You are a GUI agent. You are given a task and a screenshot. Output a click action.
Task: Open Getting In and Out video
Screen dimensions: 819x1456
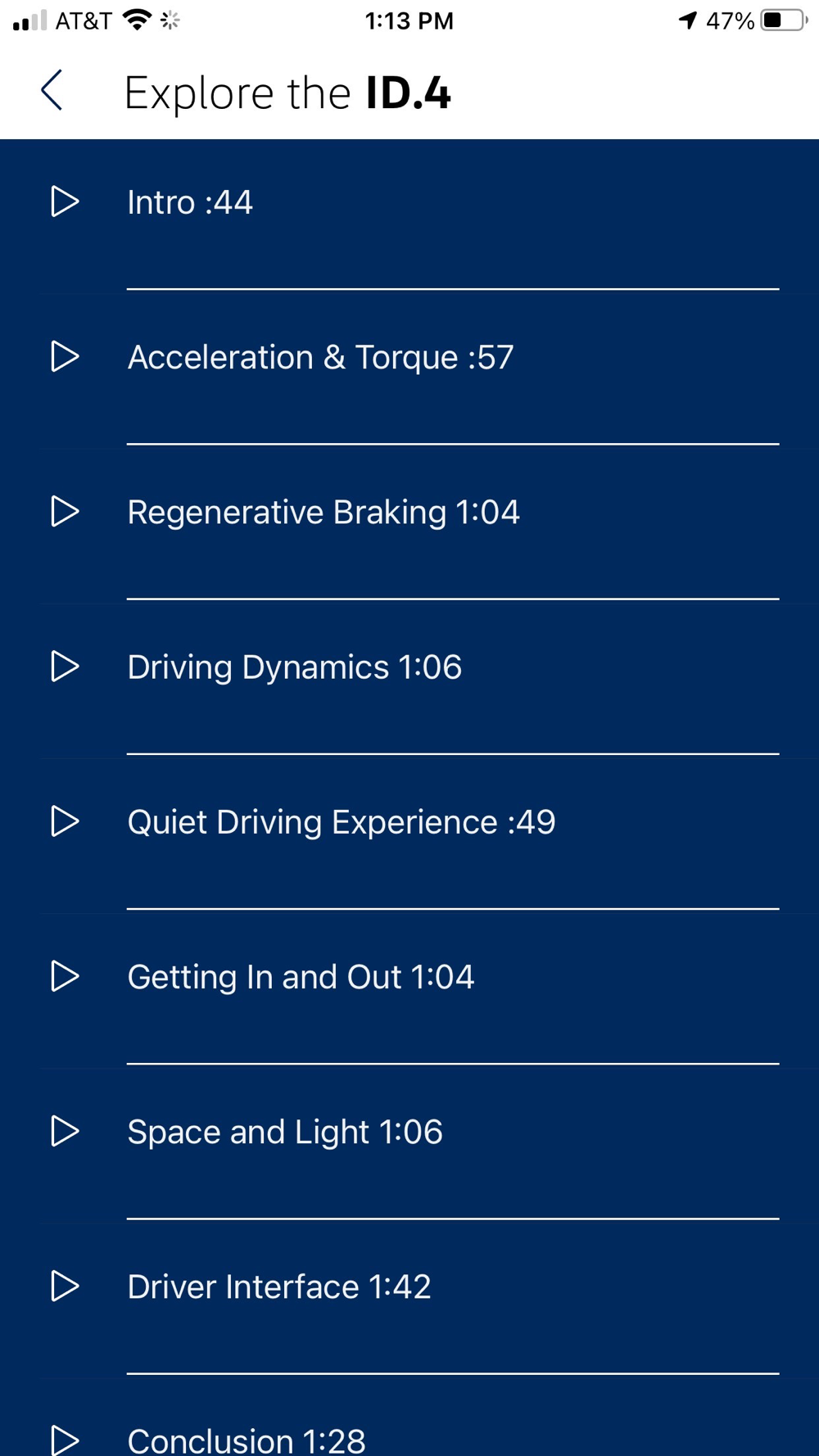coord(409,990)
